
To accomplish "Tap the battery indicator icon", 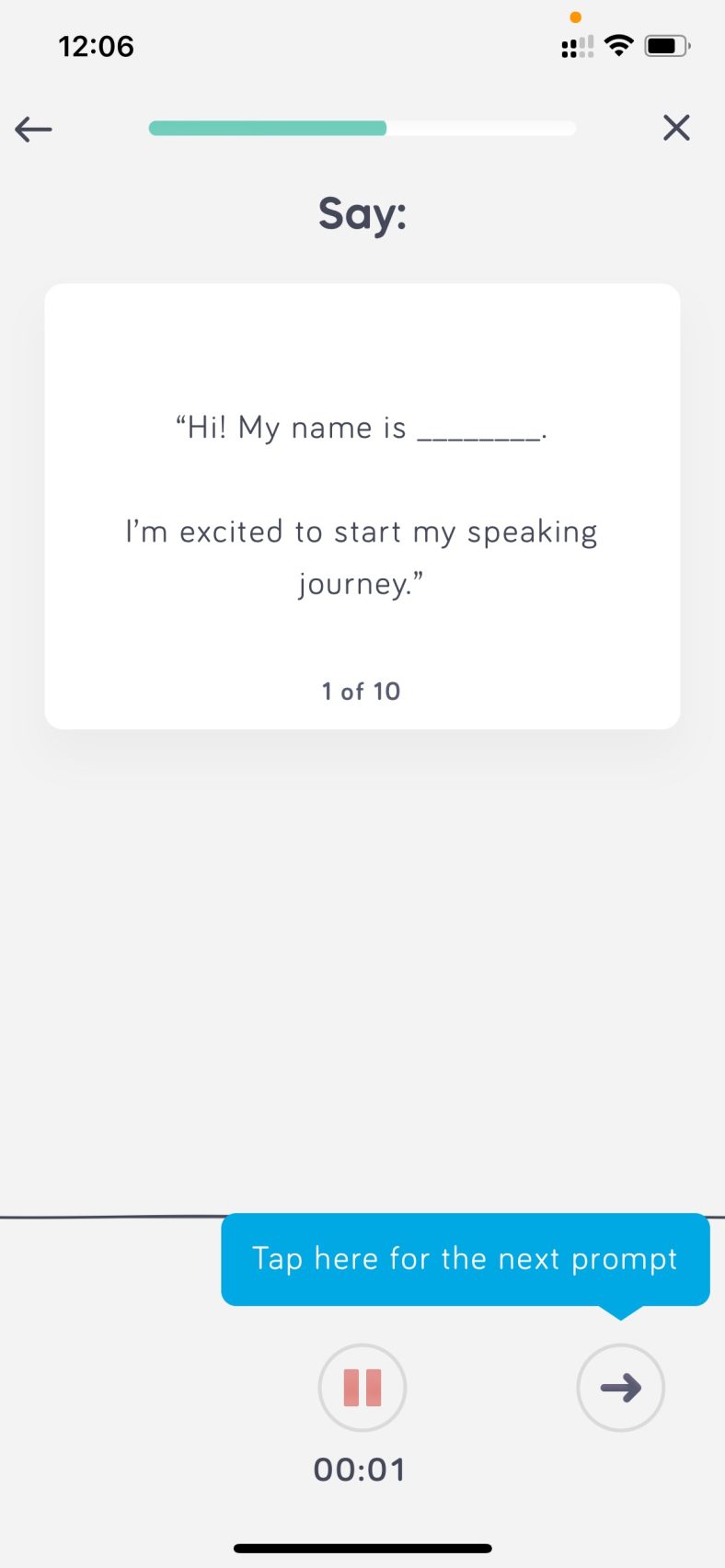I will point(666,45).
